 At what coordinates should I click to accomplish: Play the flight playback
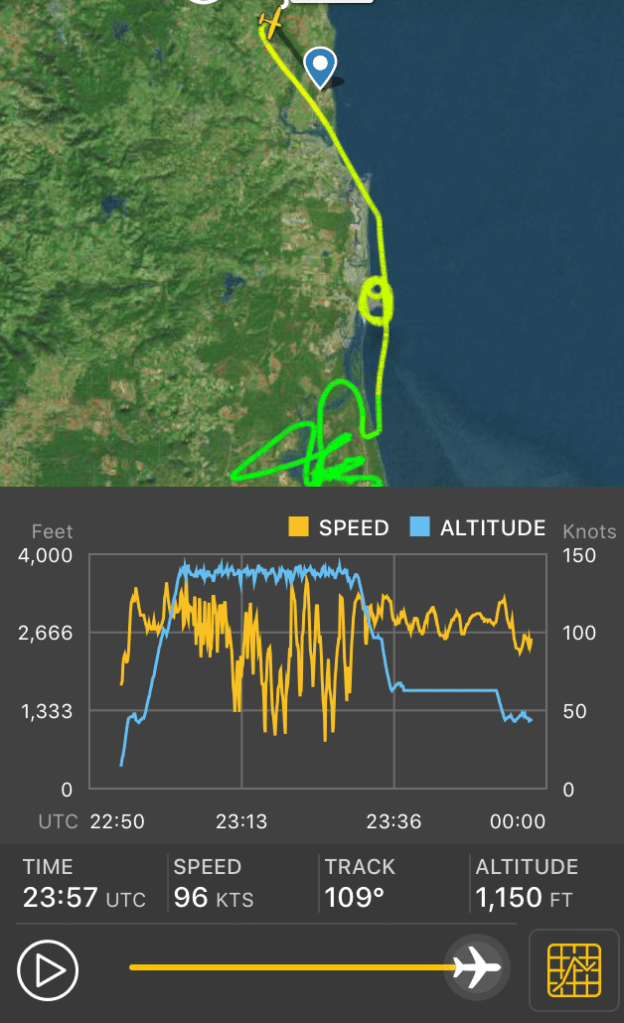pos(48,969)
